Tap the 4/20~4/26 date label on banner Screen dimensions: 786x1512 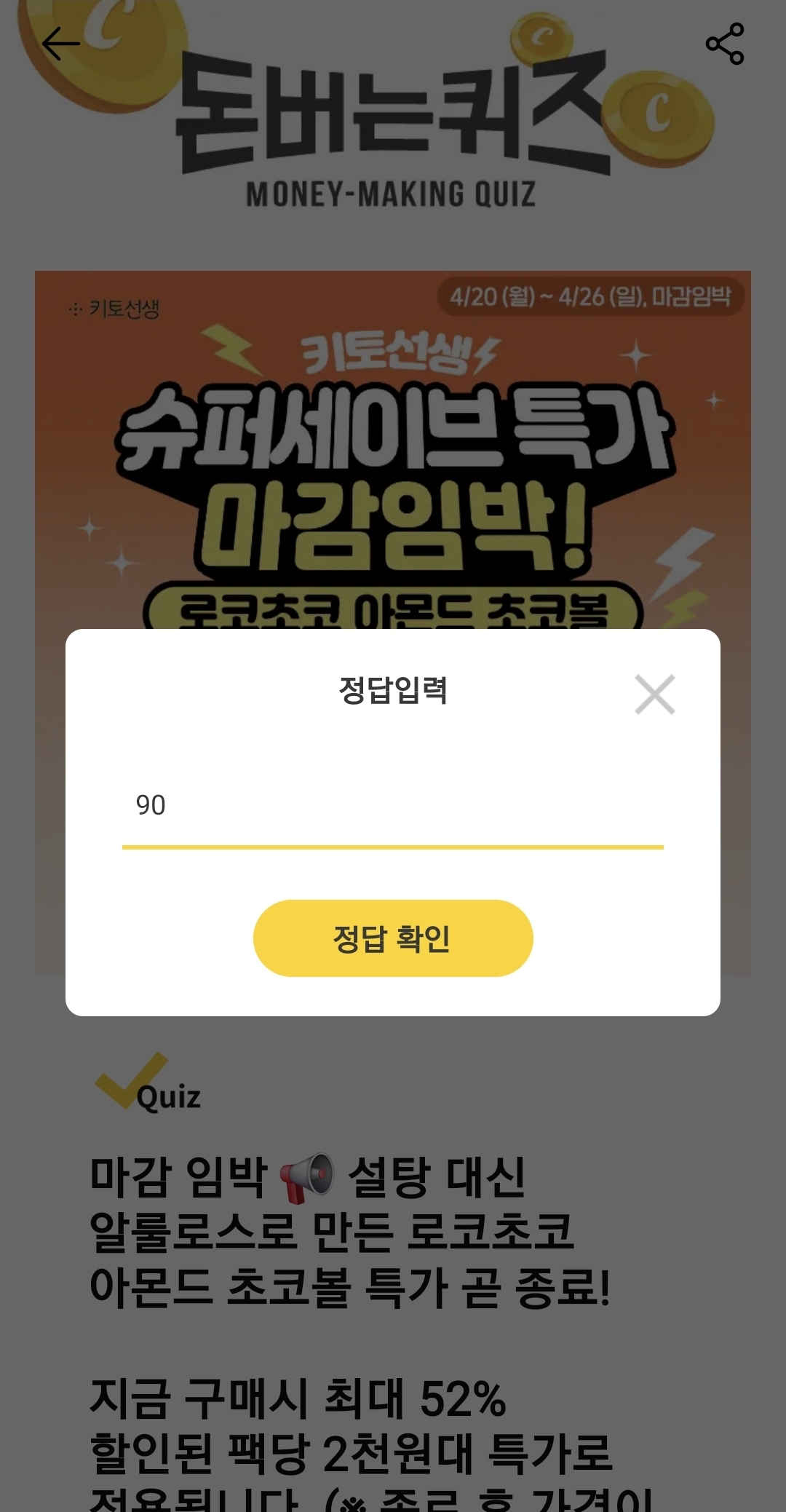(589, 297)
